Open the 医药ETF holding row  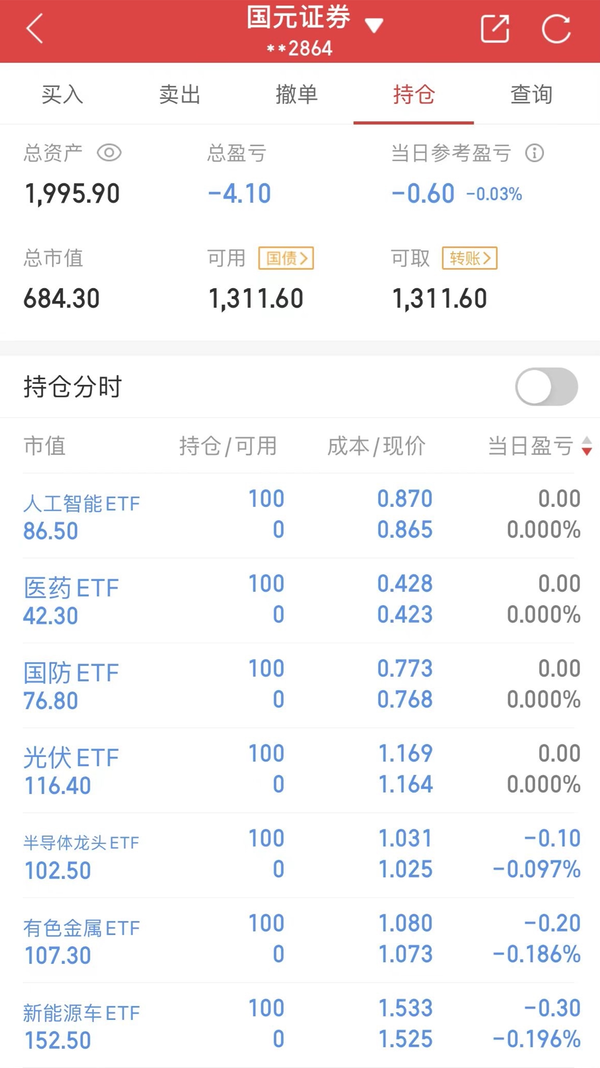point(298,600)
